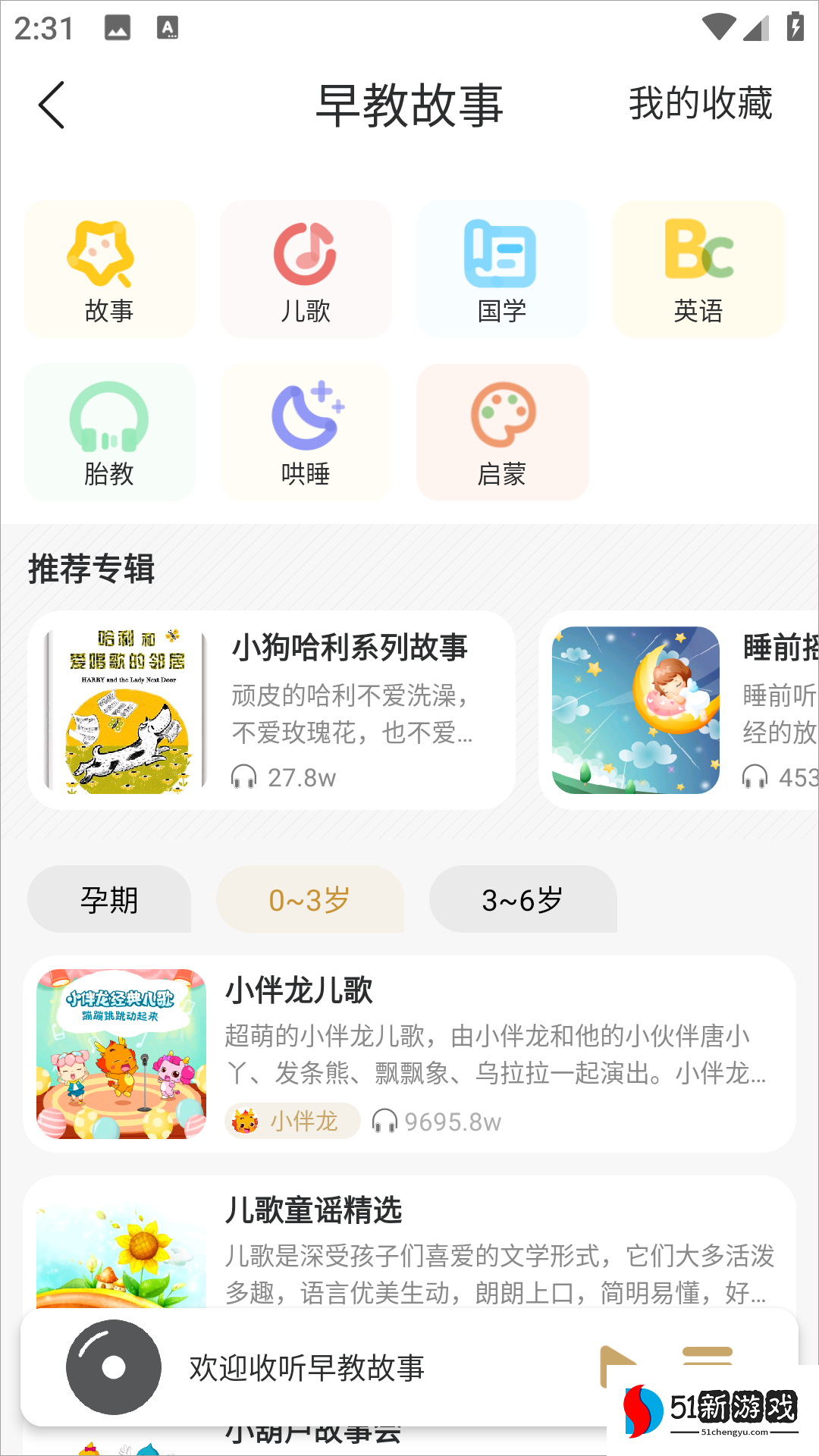Screen dimensions: 819x1456
Task: Open 我的收藏 favorites
Action: click(700, 104)
